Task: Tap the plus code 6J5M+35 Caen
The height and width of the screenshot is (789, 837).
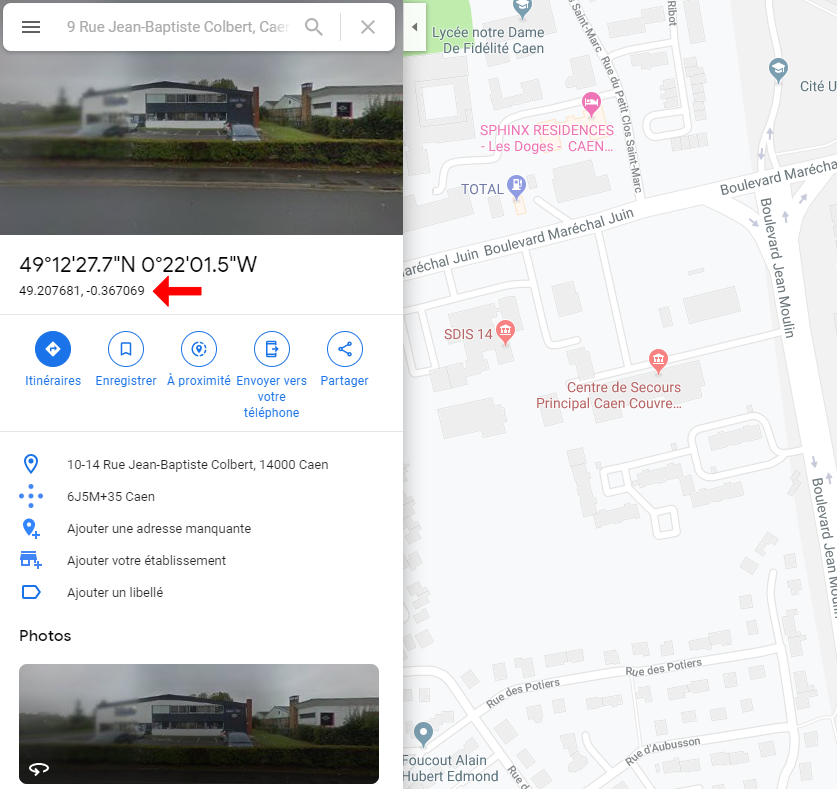Action: (111, 497)
